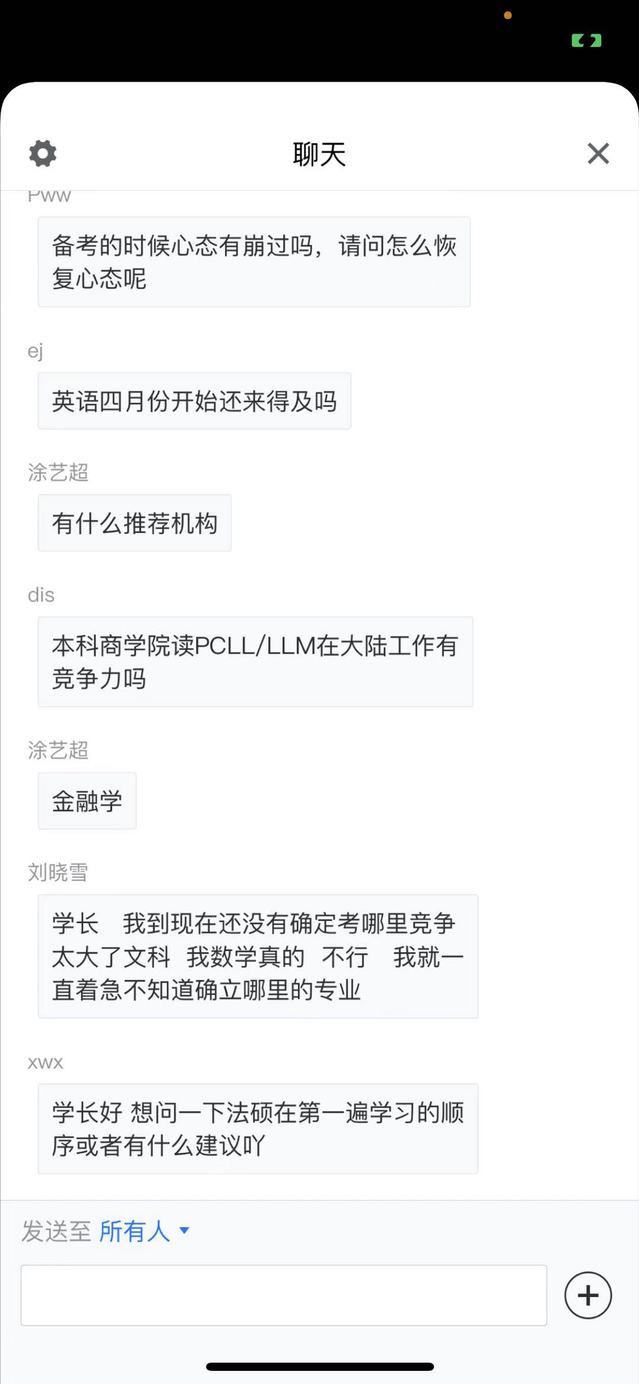The width and height of the screenshot is (639, 1384).
Task: Focus the message input field
Action: (x=284, y=1295)
